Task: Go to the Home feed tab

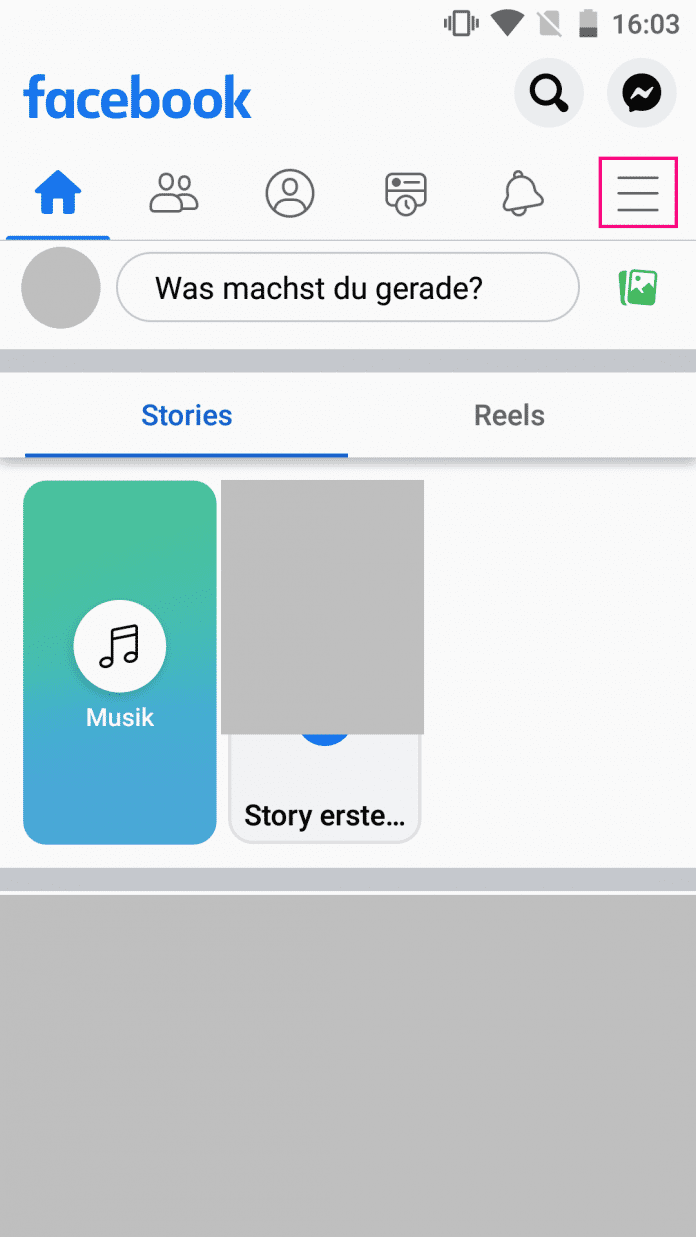Action: [x=58, y=193]
